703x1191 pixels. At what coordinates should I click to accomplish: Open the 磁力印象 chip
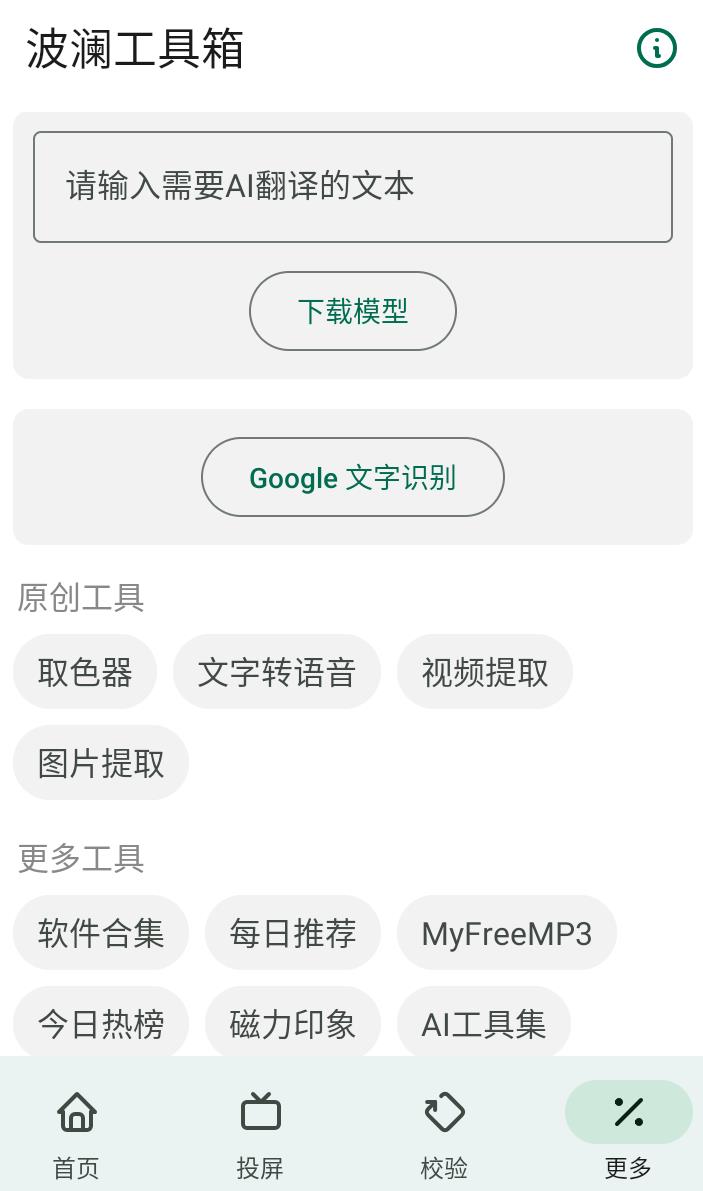tap(292, 1023)
